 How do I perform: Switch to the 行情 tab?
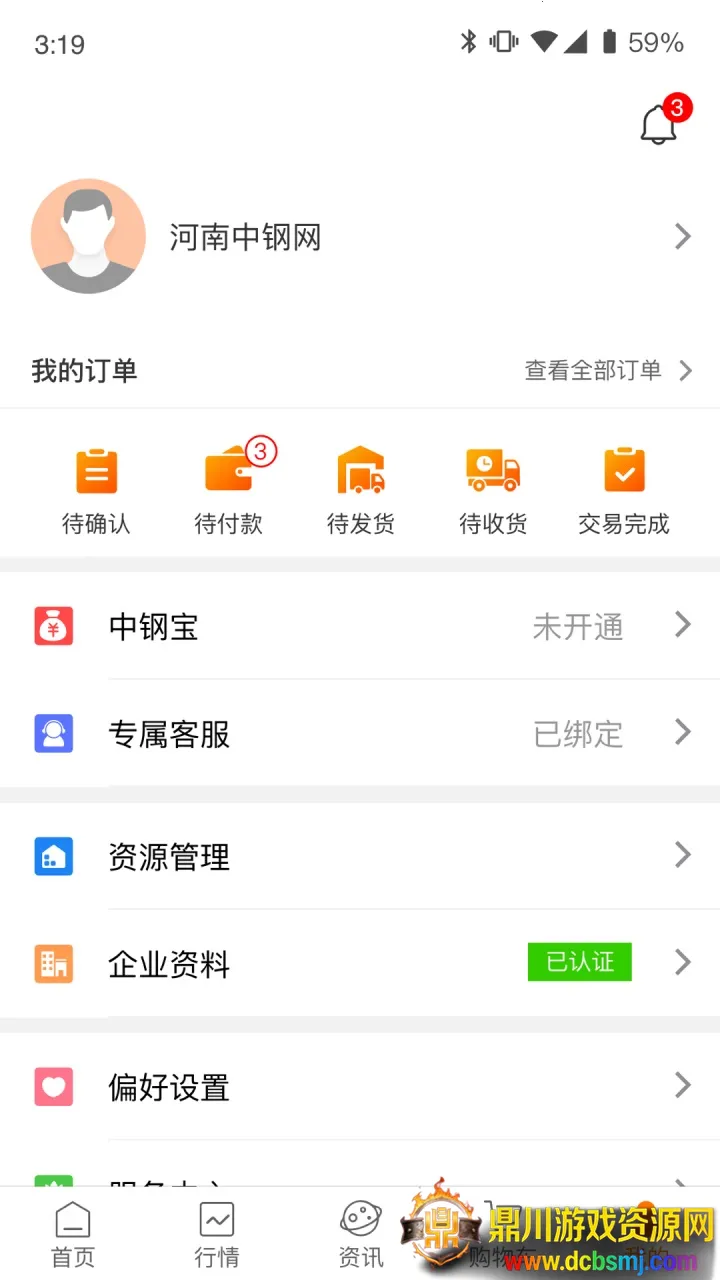click(x=217, y=1234)
